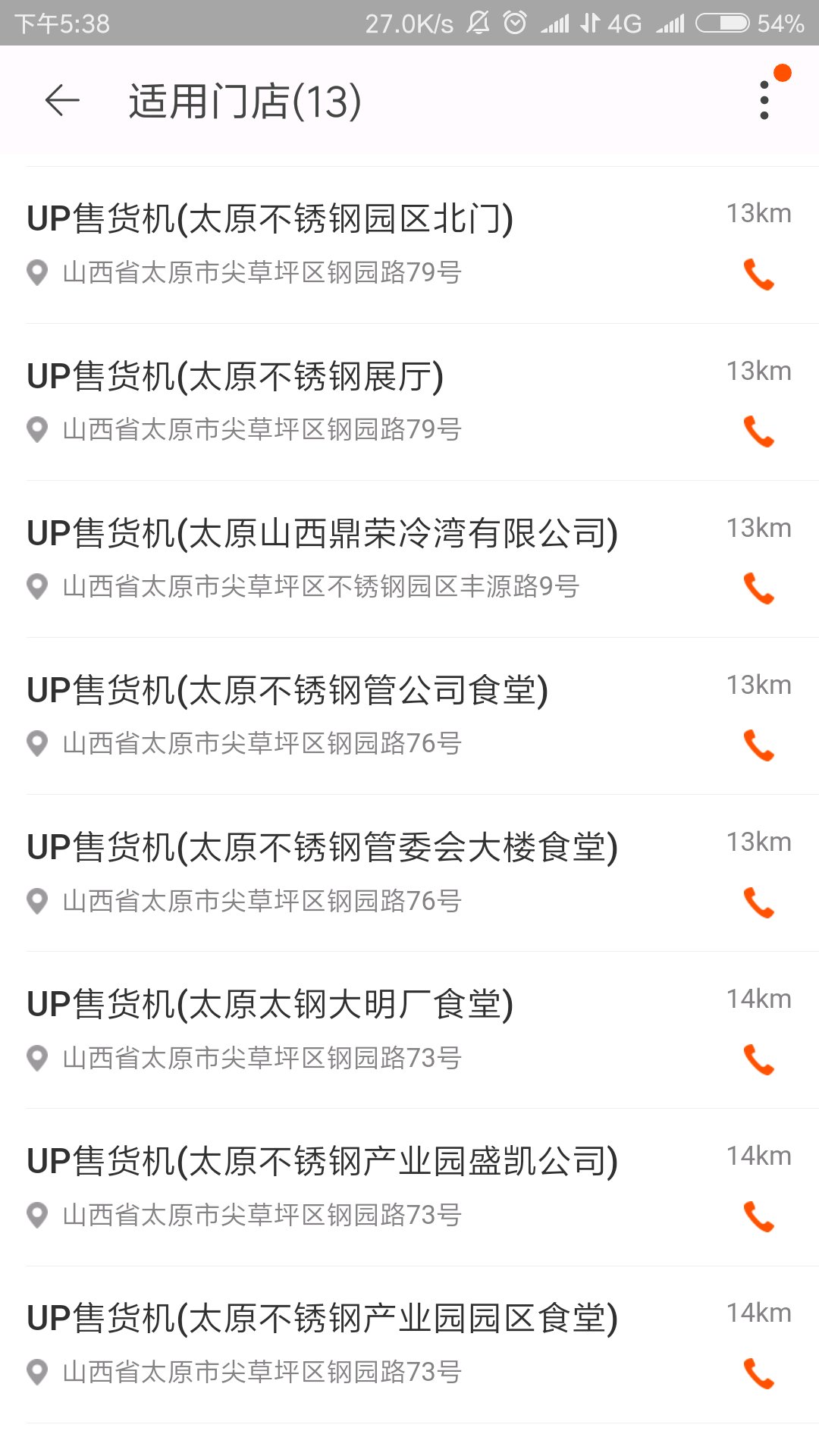The width and height of the screenshot is (819, 1456).
Task: Call UP售货机(太原太钢大明厂食堂)
Action: (x=758, y=1059)
